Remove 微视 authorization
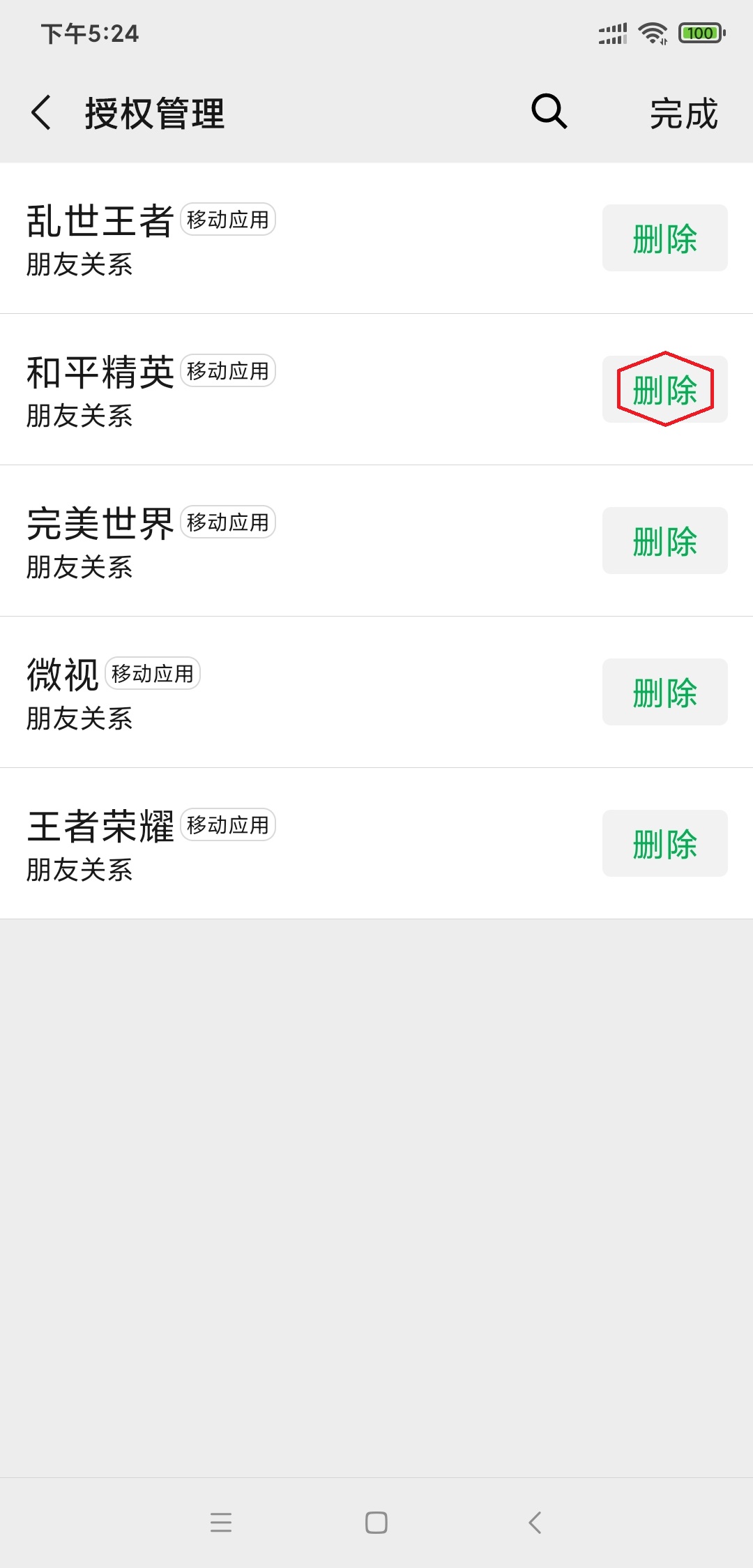This screenshot has width=753, height=1568. point(664,692)
